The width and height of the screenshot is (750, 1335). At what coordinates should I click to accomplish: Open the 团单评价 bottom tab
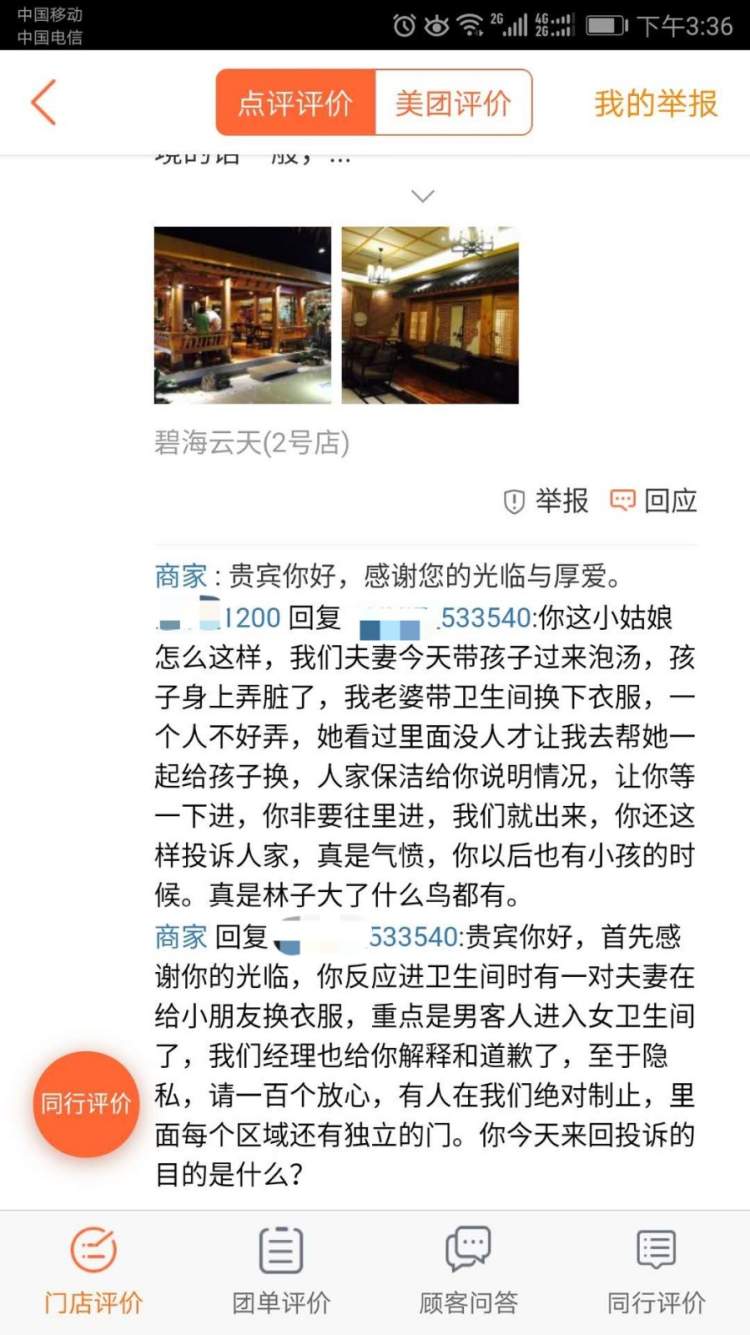[281, 1270]
